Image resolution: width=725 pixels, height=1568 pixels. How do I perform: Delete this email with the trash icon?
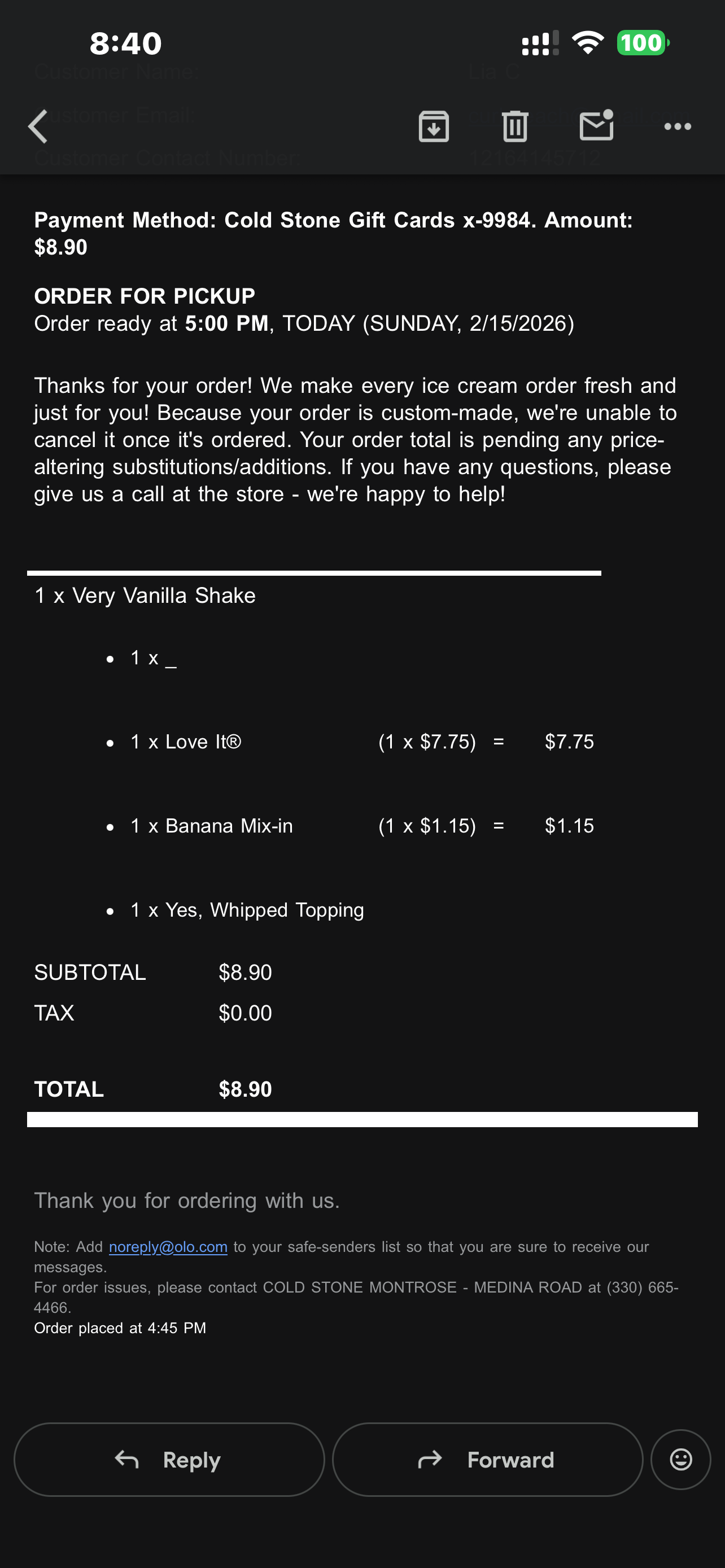coord(515,126)
